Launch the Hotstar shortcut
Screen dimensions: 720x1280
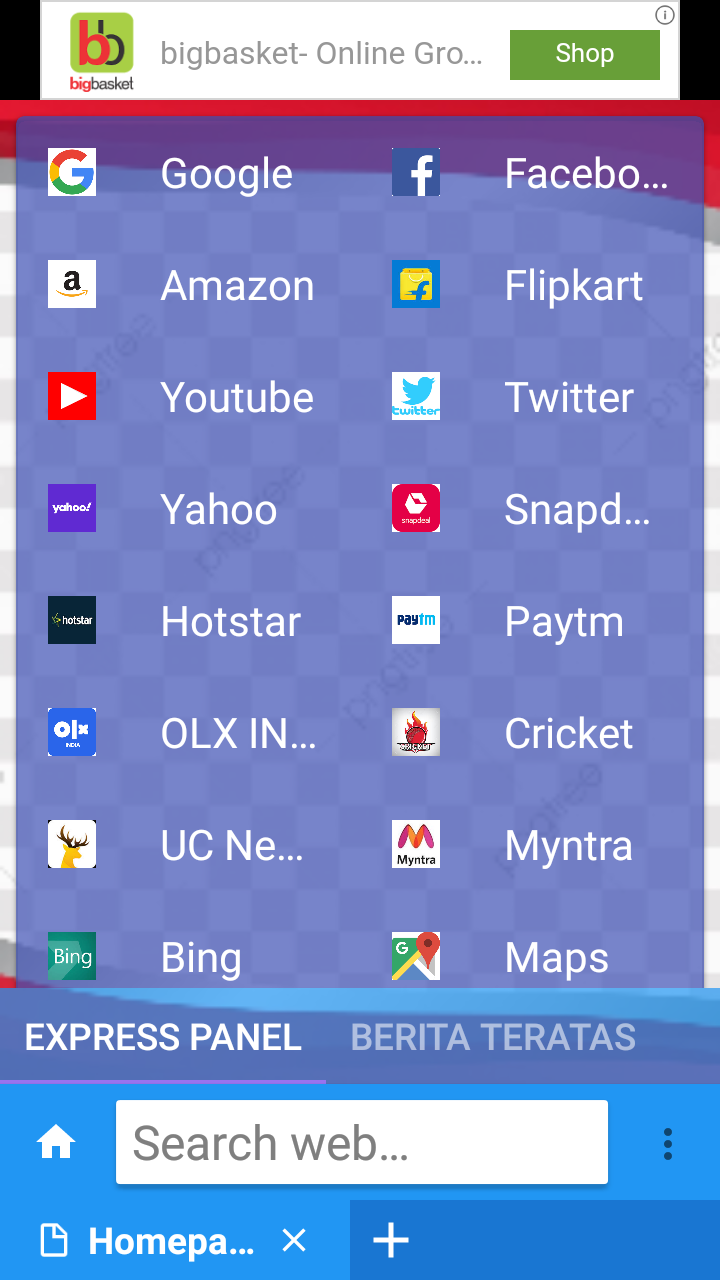[x=71, y=619]
